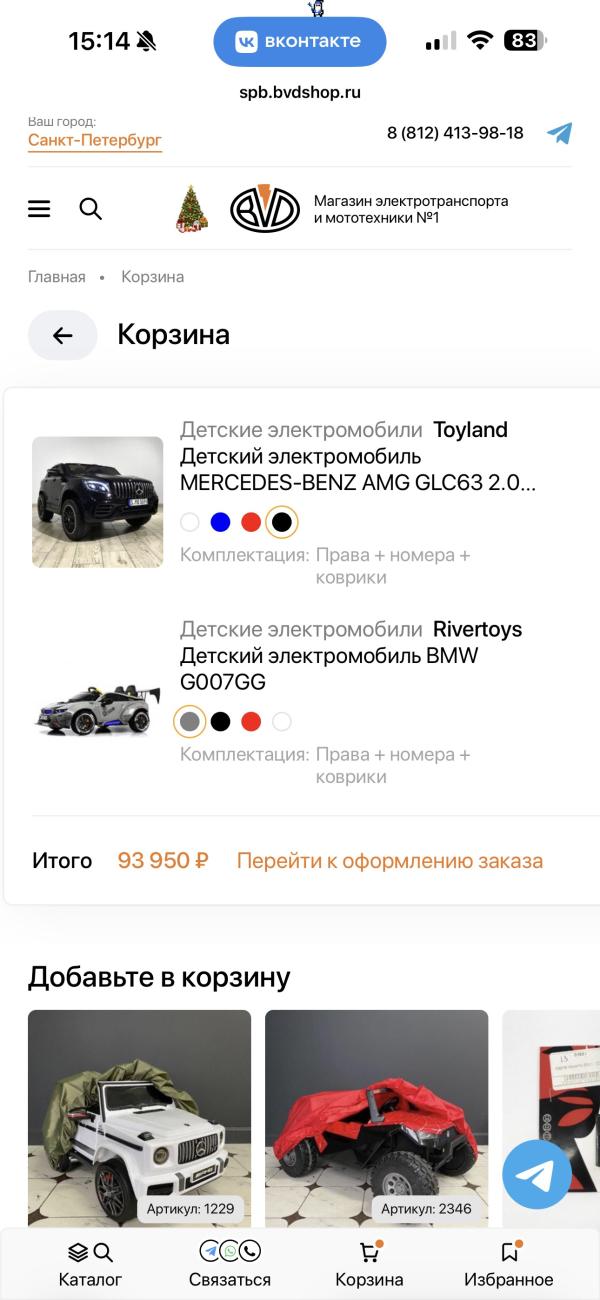Open the Mercedes-Benz AMG GLC63 product image
Screen dimensions: 600x1300
click(97, 502)
